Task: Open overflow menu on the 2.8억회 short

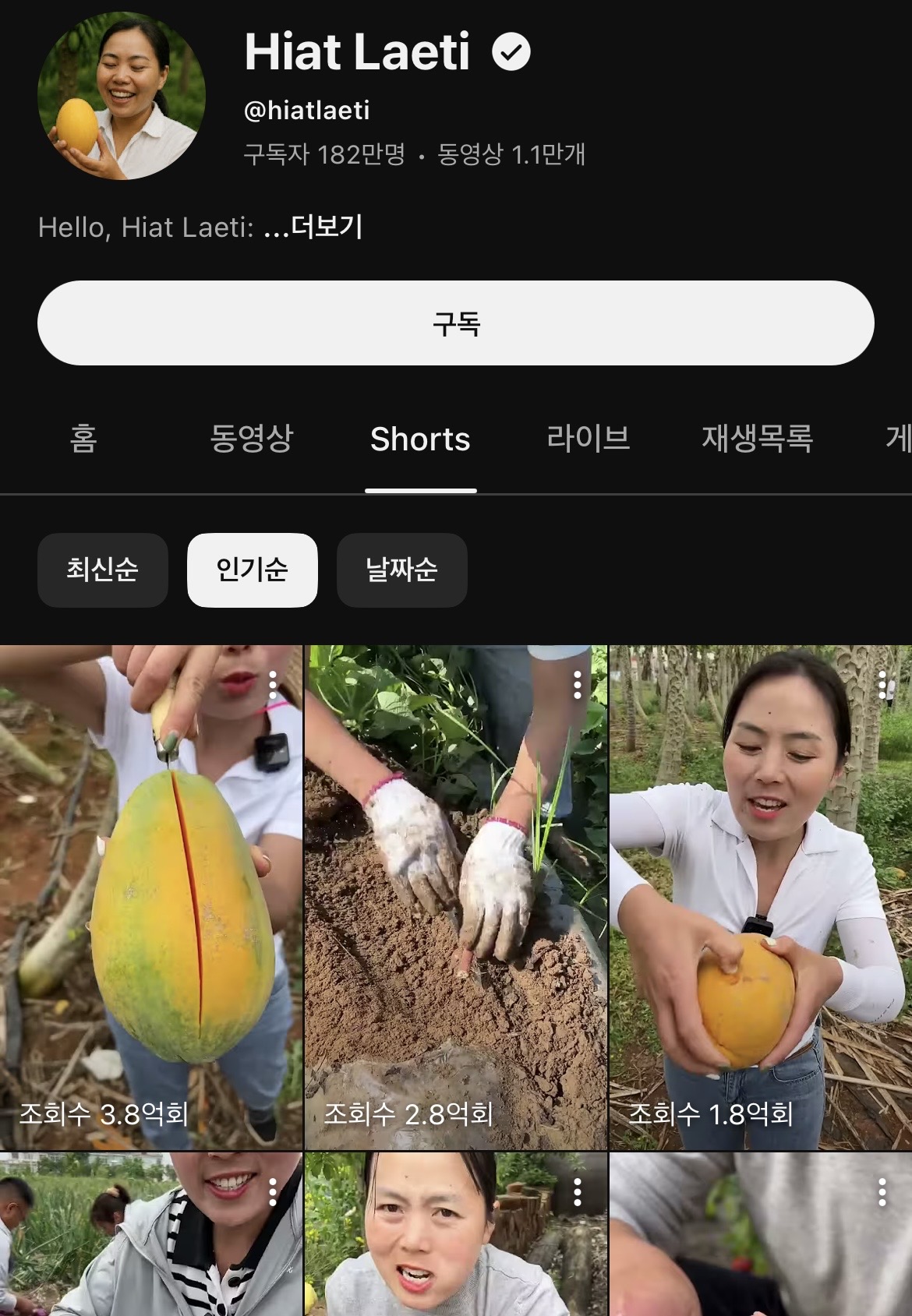Action: pyautogui.click(x=578, y=685)
